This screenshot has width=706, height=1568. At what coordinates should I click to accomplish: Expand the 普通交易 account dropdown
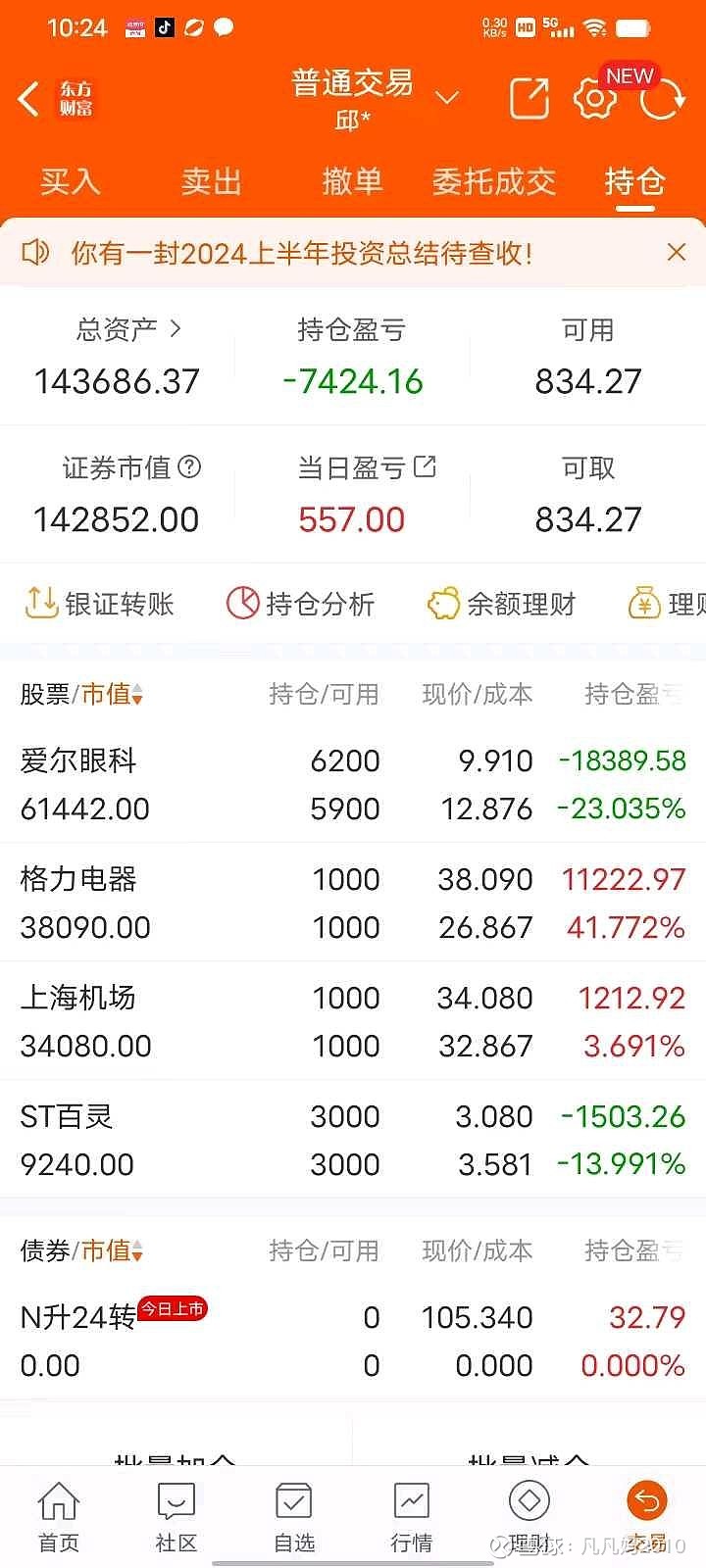pyautogui.click(x=447, y=98)
